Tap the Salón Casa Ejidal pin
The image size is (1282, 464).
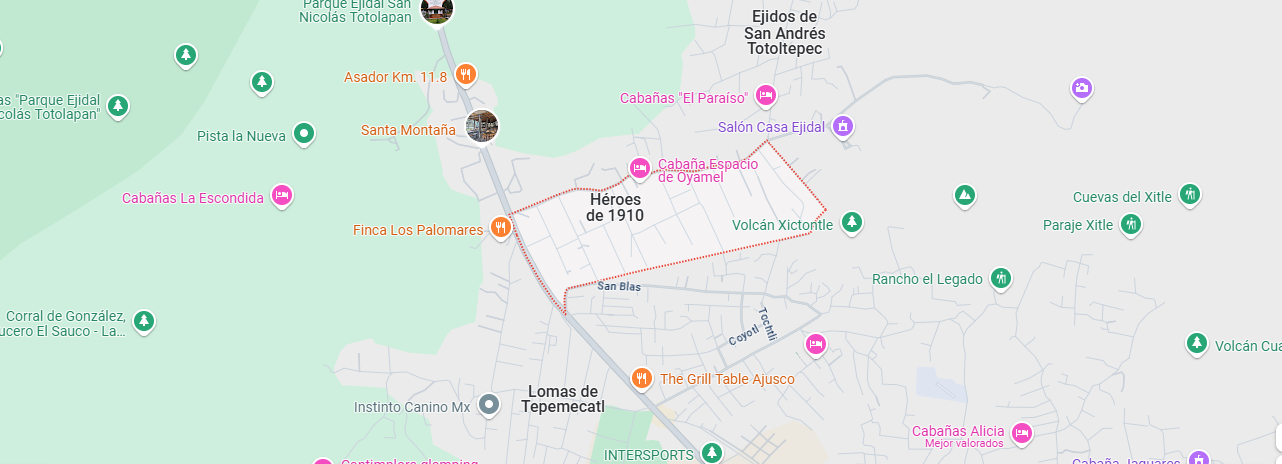843,126
